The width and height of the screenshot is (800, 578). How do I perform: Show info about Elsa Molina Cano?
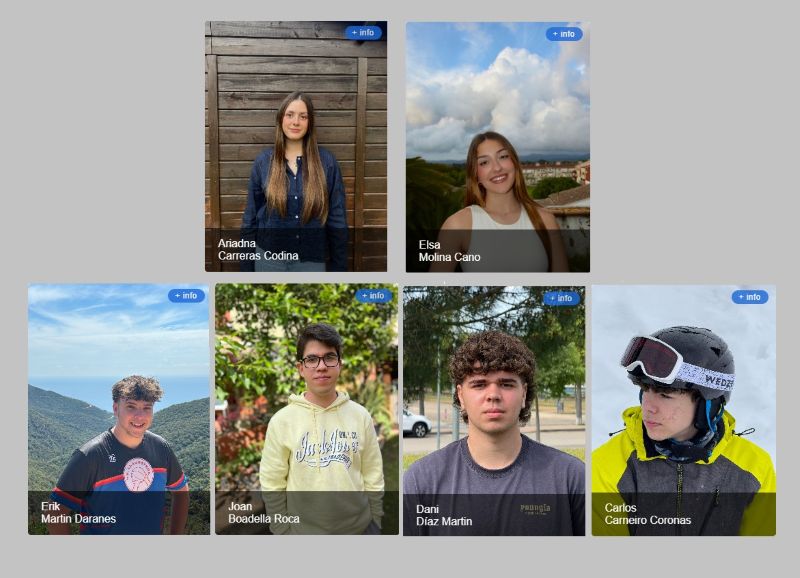pos(563,34)
